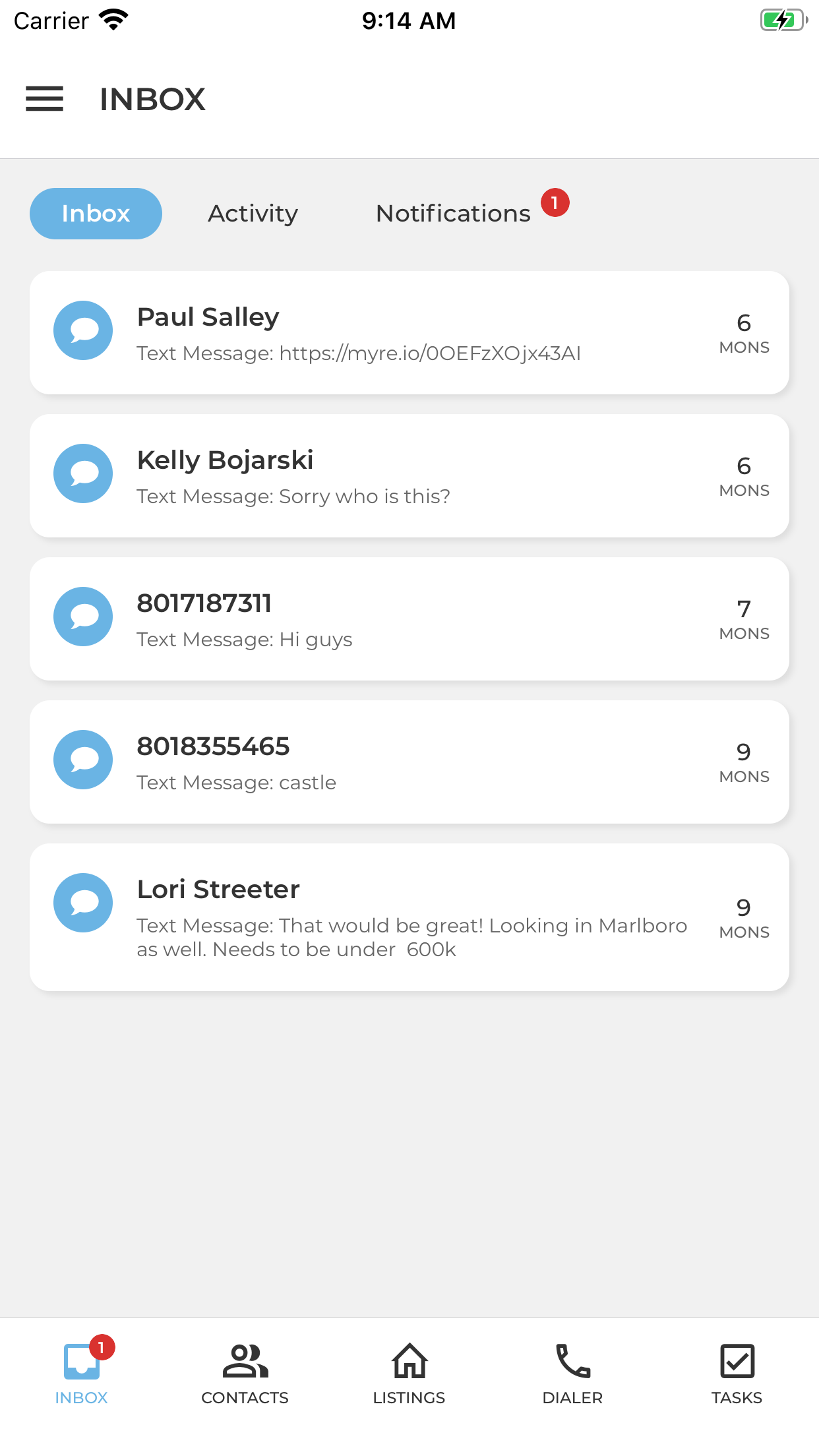The height and width of the screenshot is (1456, 819).
Task: Select the Listings house icon
Action: click(x=409, y=1360)
